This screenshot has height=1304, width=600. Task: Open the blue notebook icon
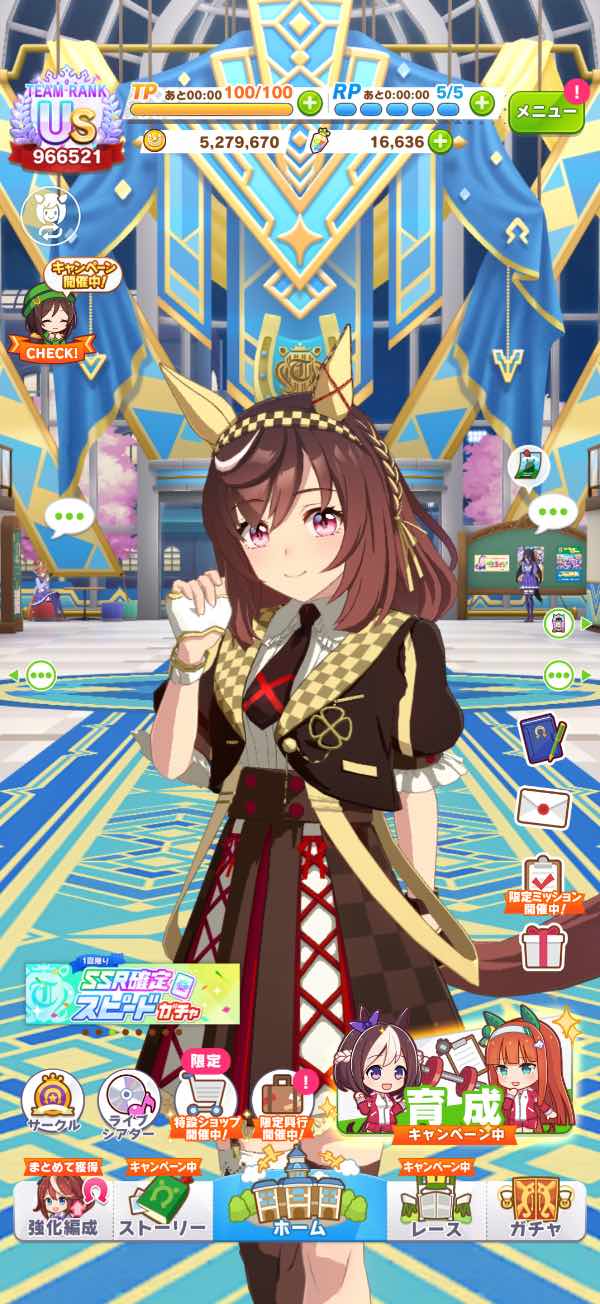tap(542, 739)
